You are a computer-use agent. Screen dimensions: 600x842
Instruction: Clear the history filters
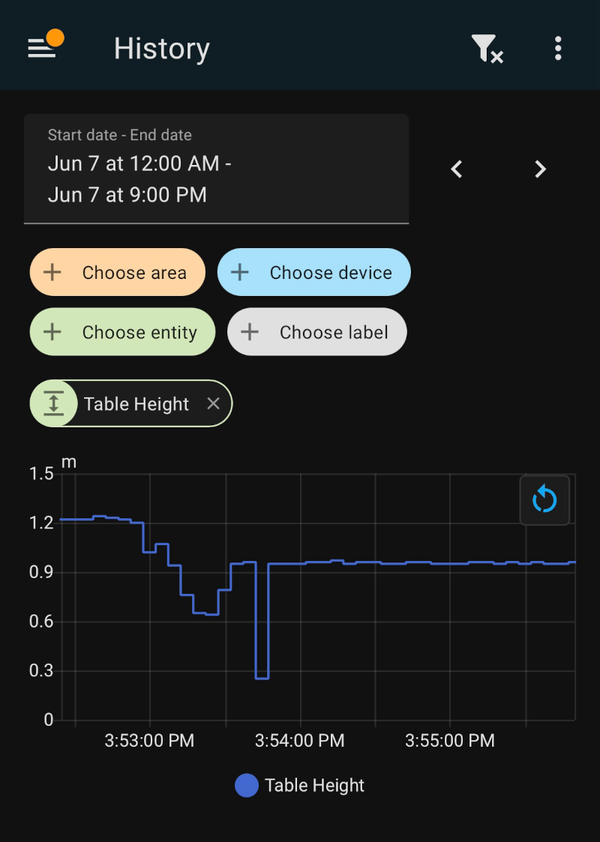coord(486,48)
